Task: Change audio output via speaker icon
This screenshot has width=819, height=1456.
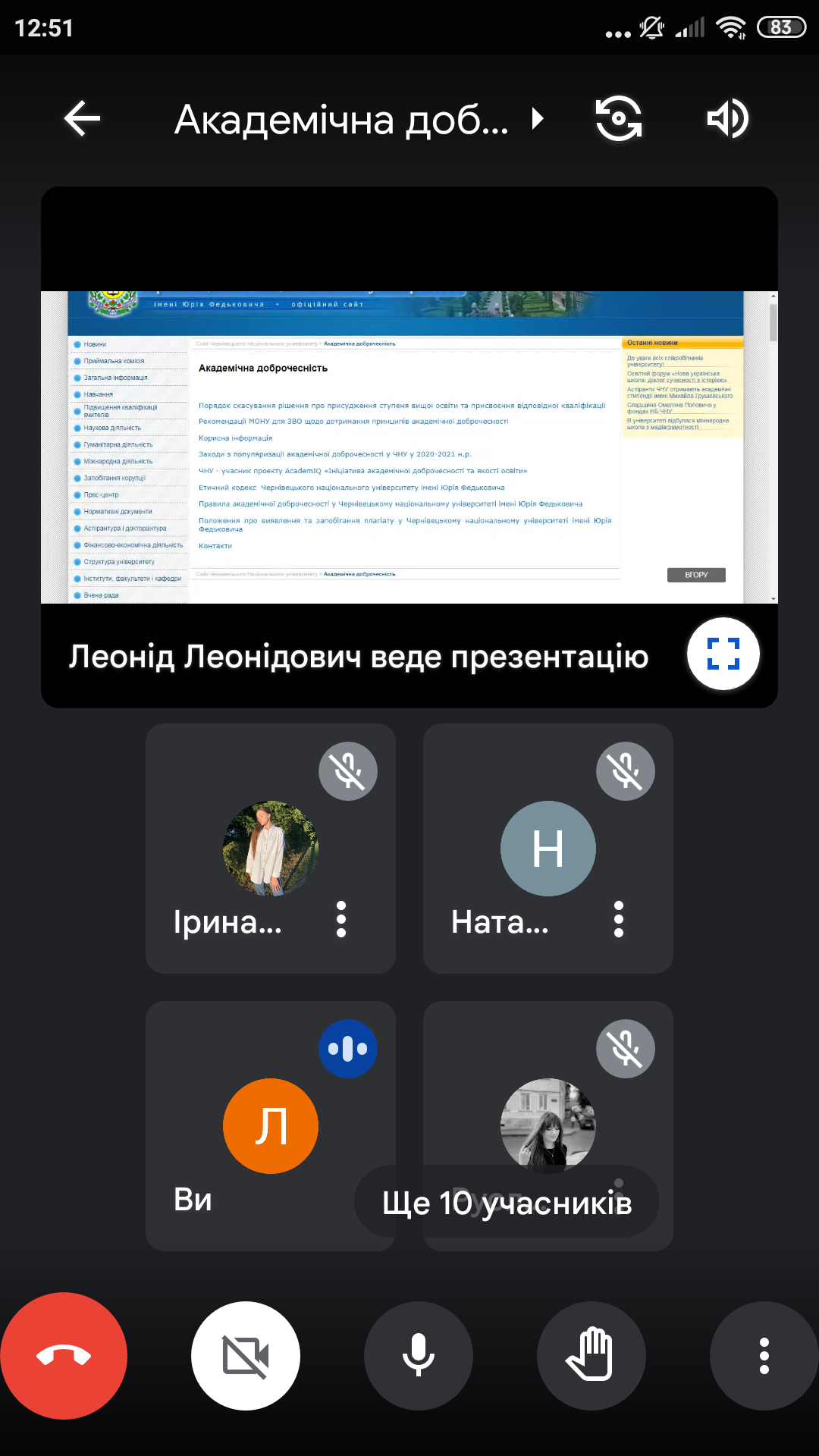Action: tap(726, 119)
